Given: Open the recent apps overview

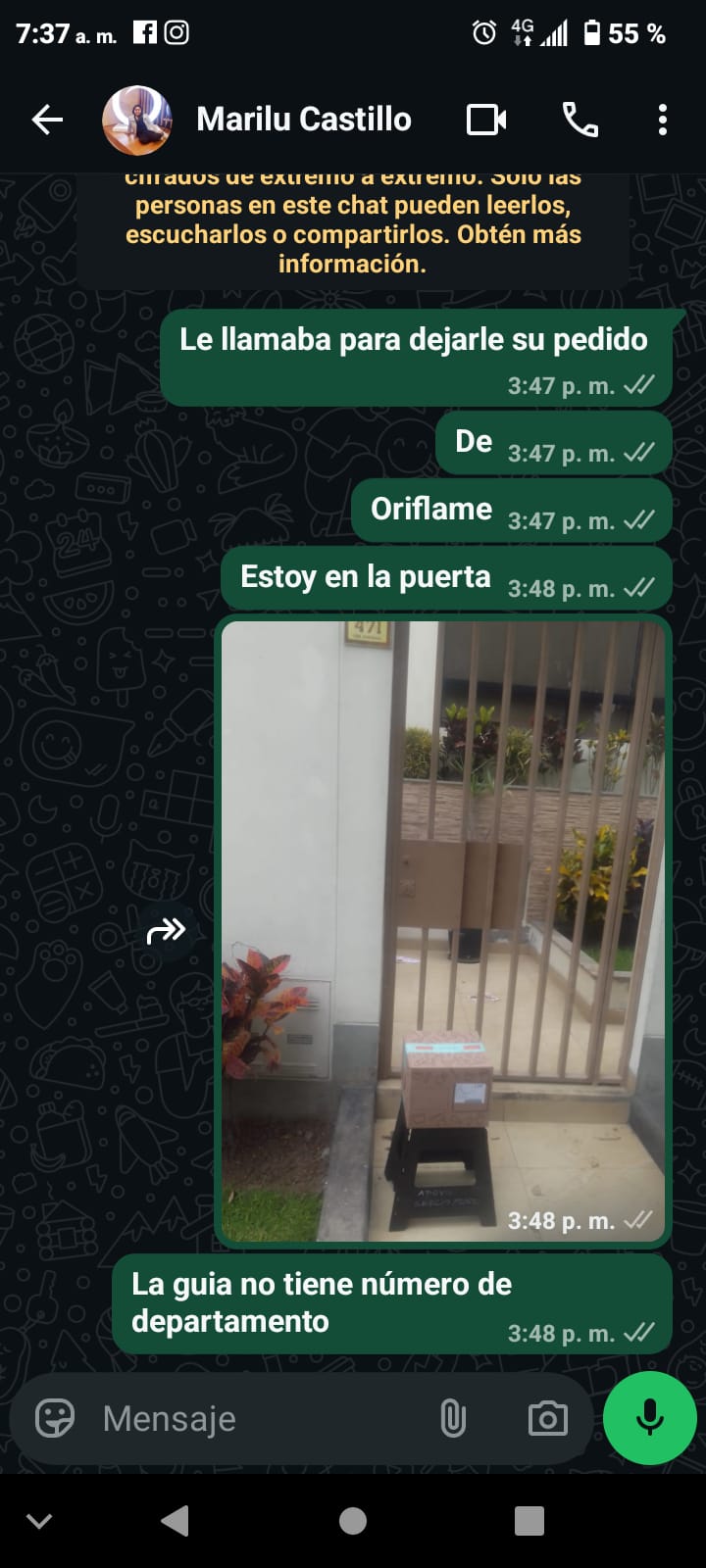Looking at the screenshot, I should [529, 1521].
